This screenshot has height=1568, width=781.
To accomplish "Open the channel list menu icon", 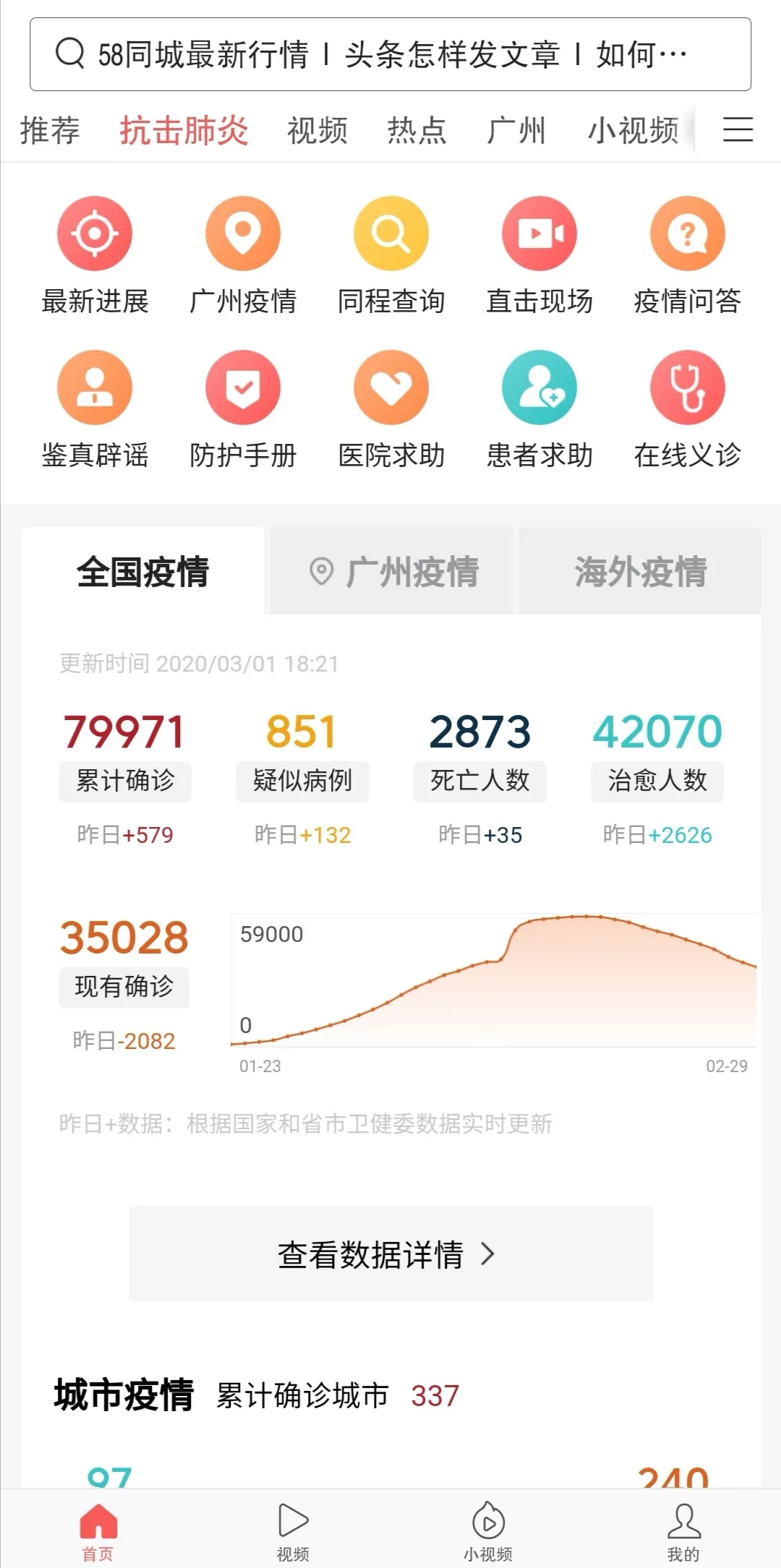I will point(738,130).
